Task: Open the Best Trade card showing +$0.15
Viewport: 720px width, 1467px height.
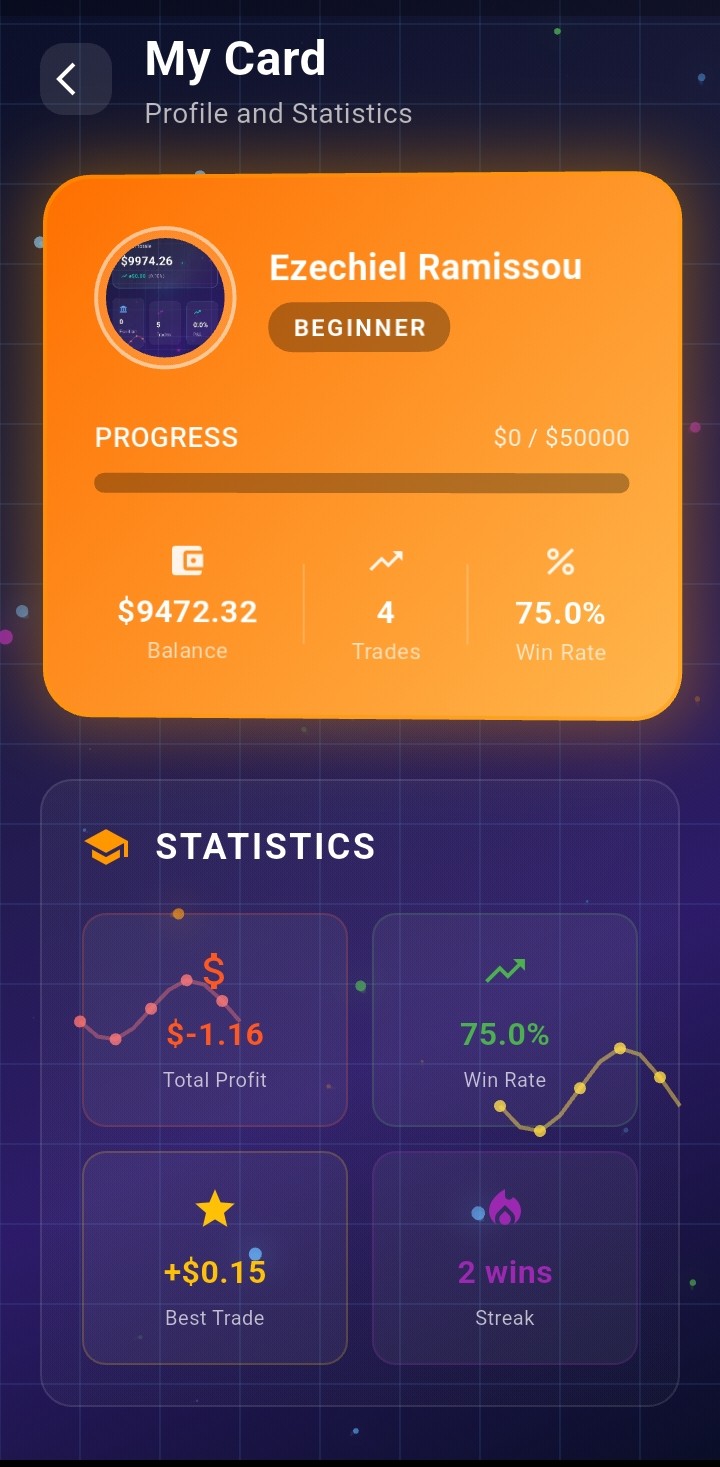Action: click(x=214, y=1257)
